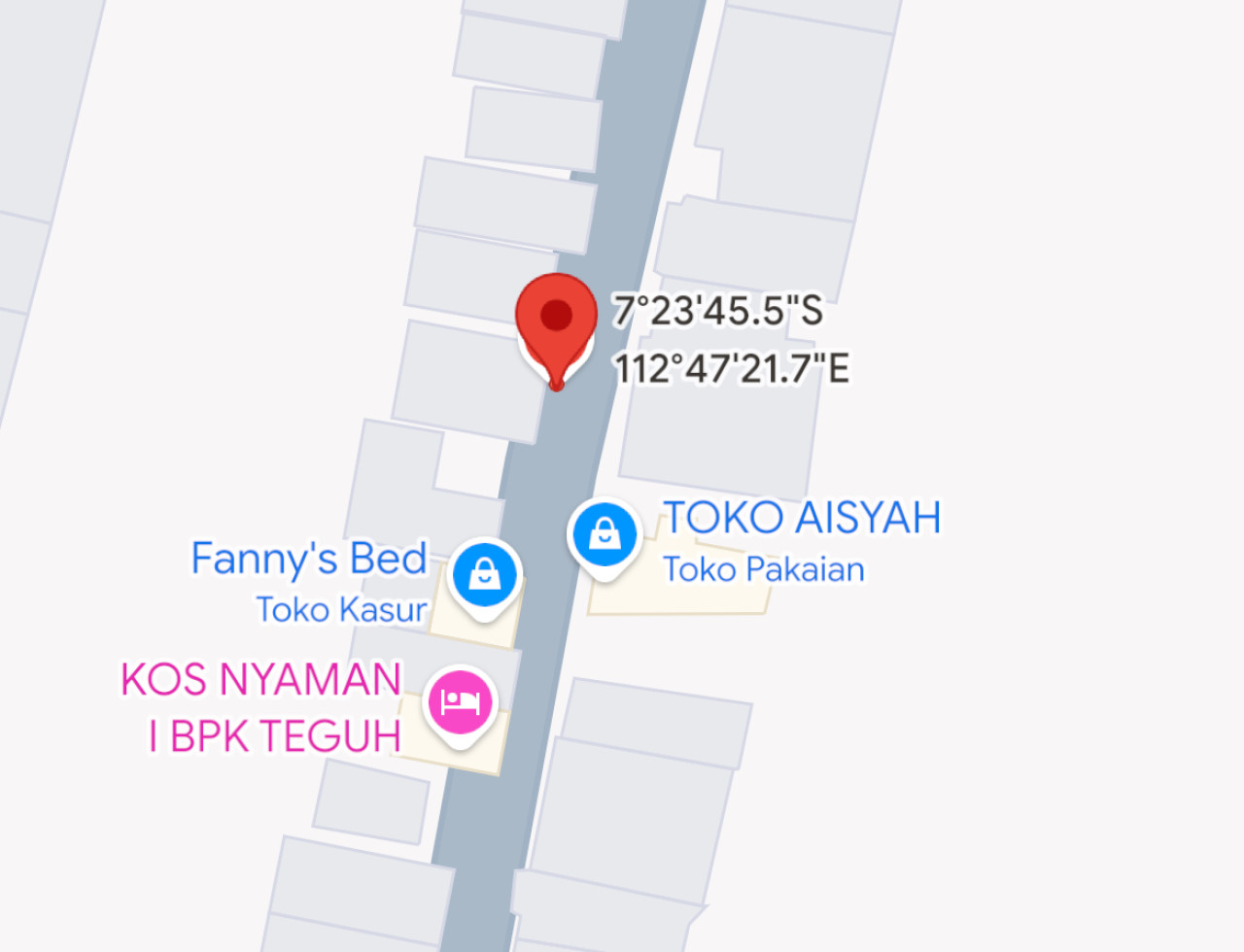This screenshot has height=952, width=1244.
Task: Open TOKO AISYAH shop marker
Action: 605,533
